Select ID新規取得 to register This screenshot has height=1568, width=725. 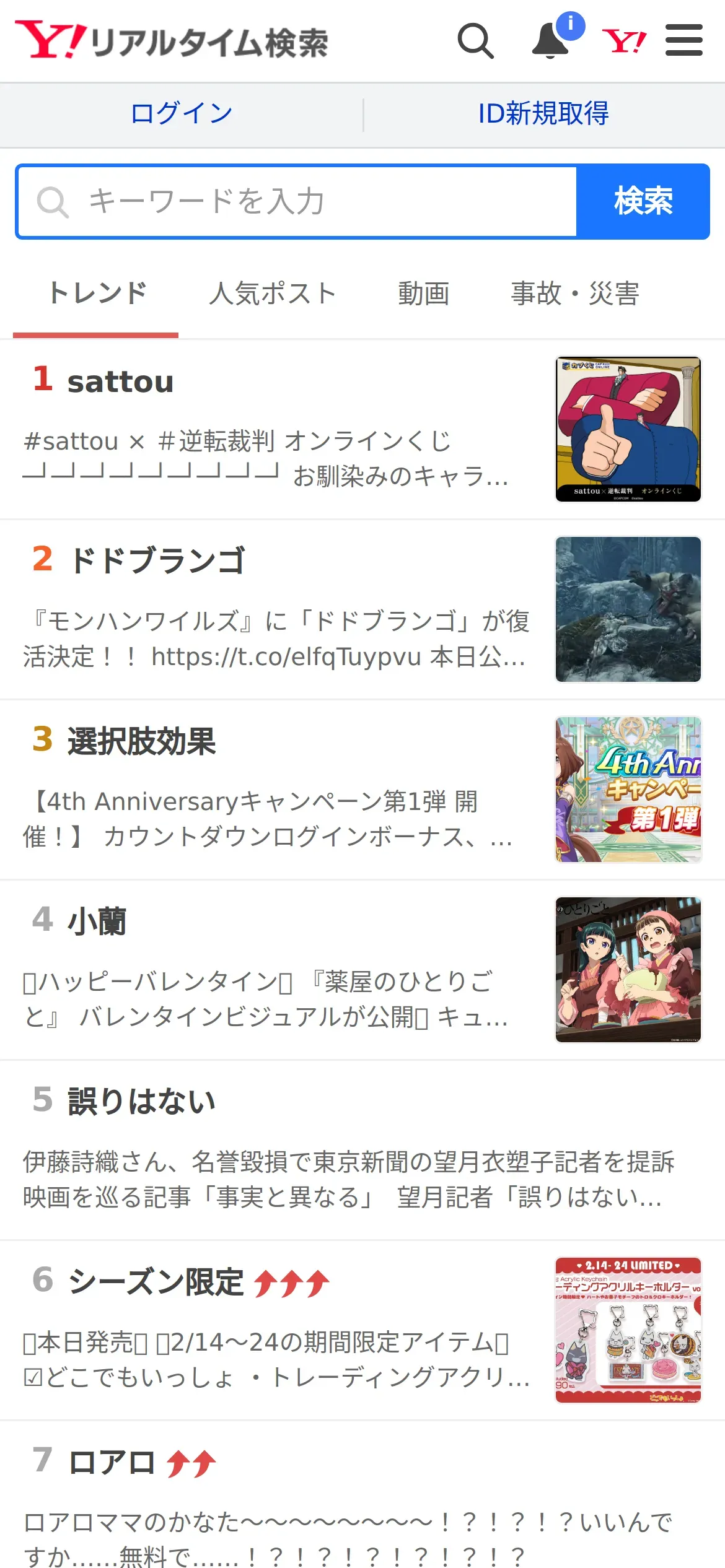543,114
